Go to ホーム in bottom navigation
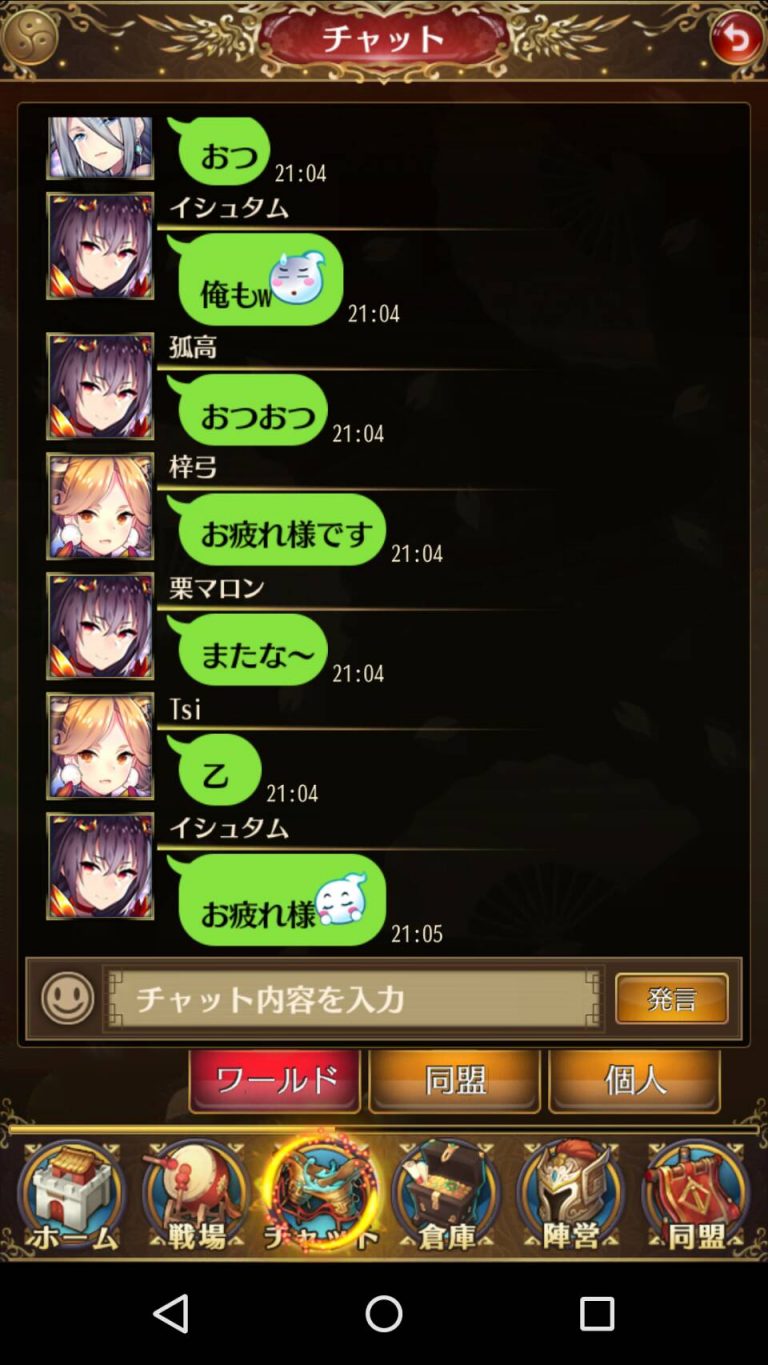768x1365 pixels. pyautogui.click(x=71, y=1194)
